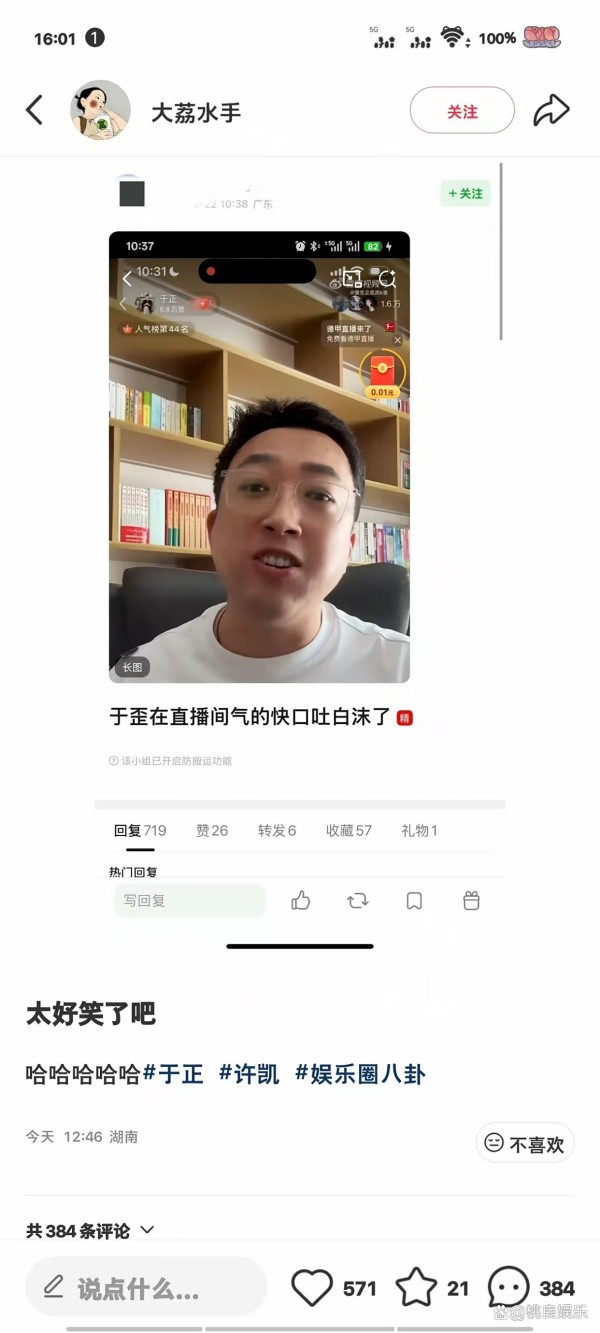
Task: Save the post with the star icon
Action: click(416, 1288)
